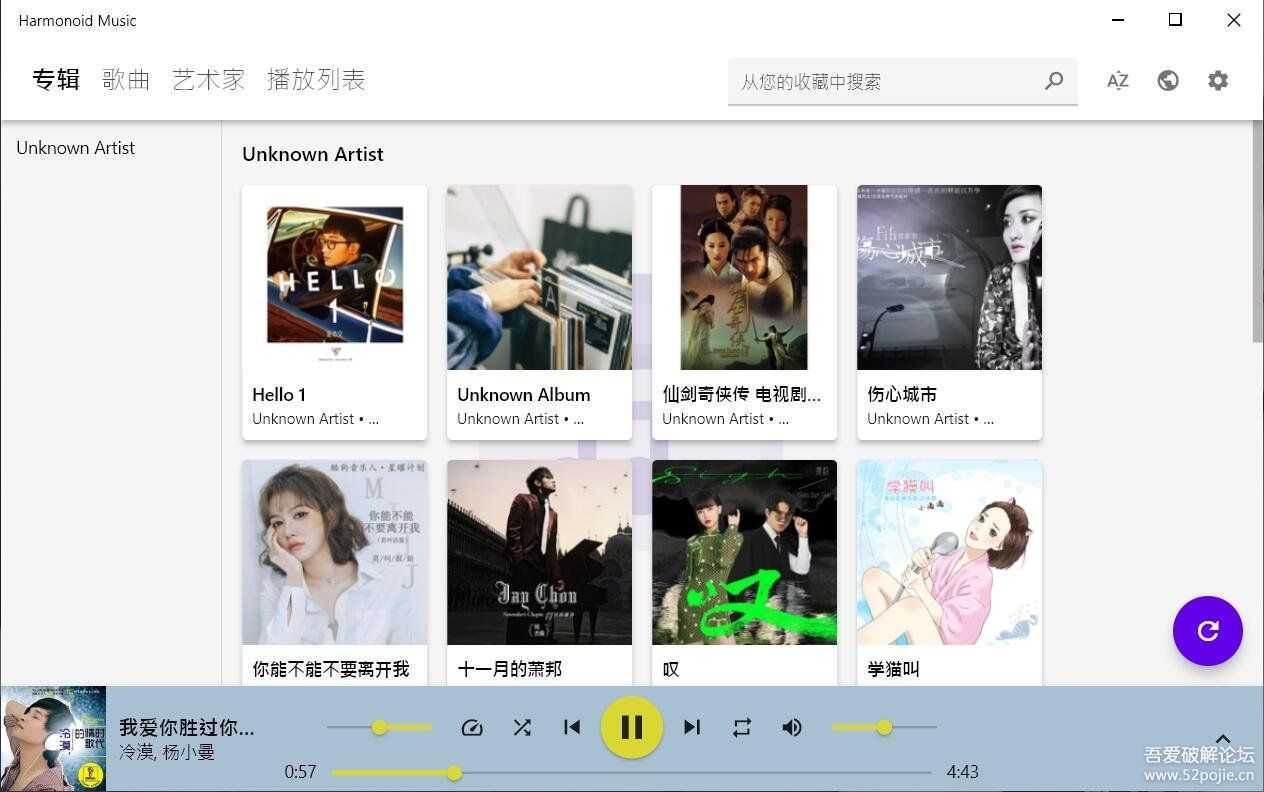Select Unknown Artist in the sidebar
The width and height of the screenshot is (1264, 792).
[x=76, y=148]
